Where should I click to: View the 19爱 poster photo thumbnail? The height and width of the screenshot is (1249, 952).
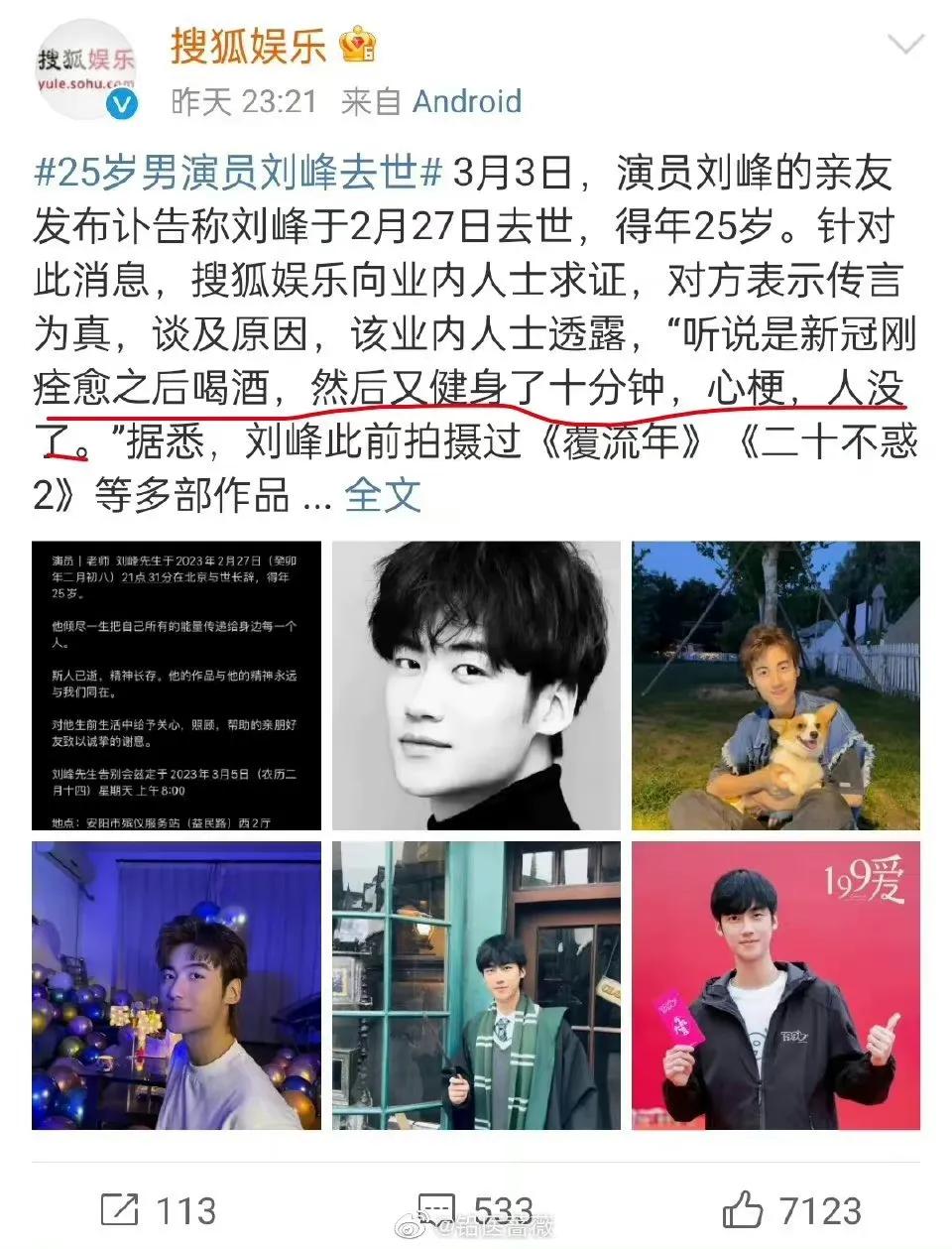pyautogui.click(x=777, y=987)
